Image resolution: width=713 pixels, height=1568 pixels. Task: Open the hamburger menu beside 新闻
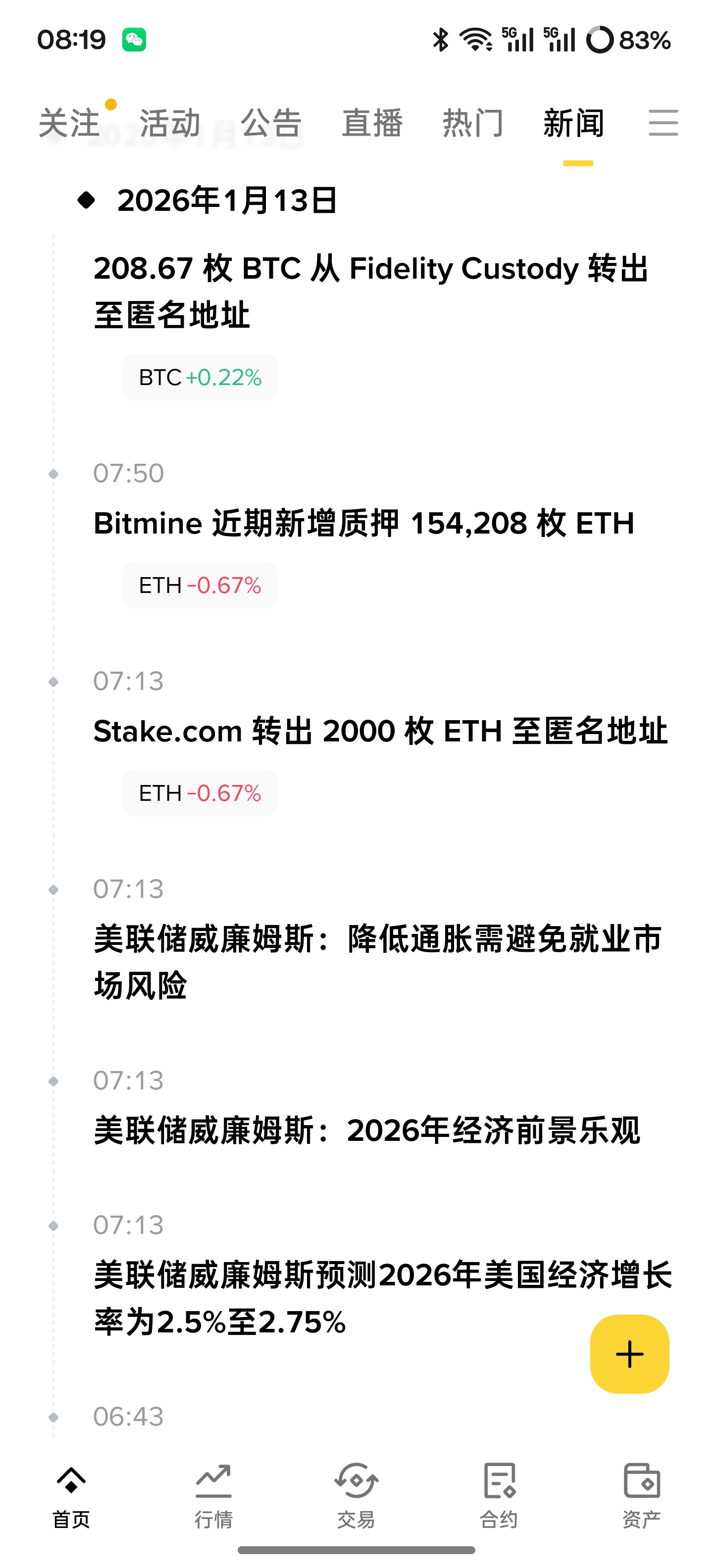(663, 123)
